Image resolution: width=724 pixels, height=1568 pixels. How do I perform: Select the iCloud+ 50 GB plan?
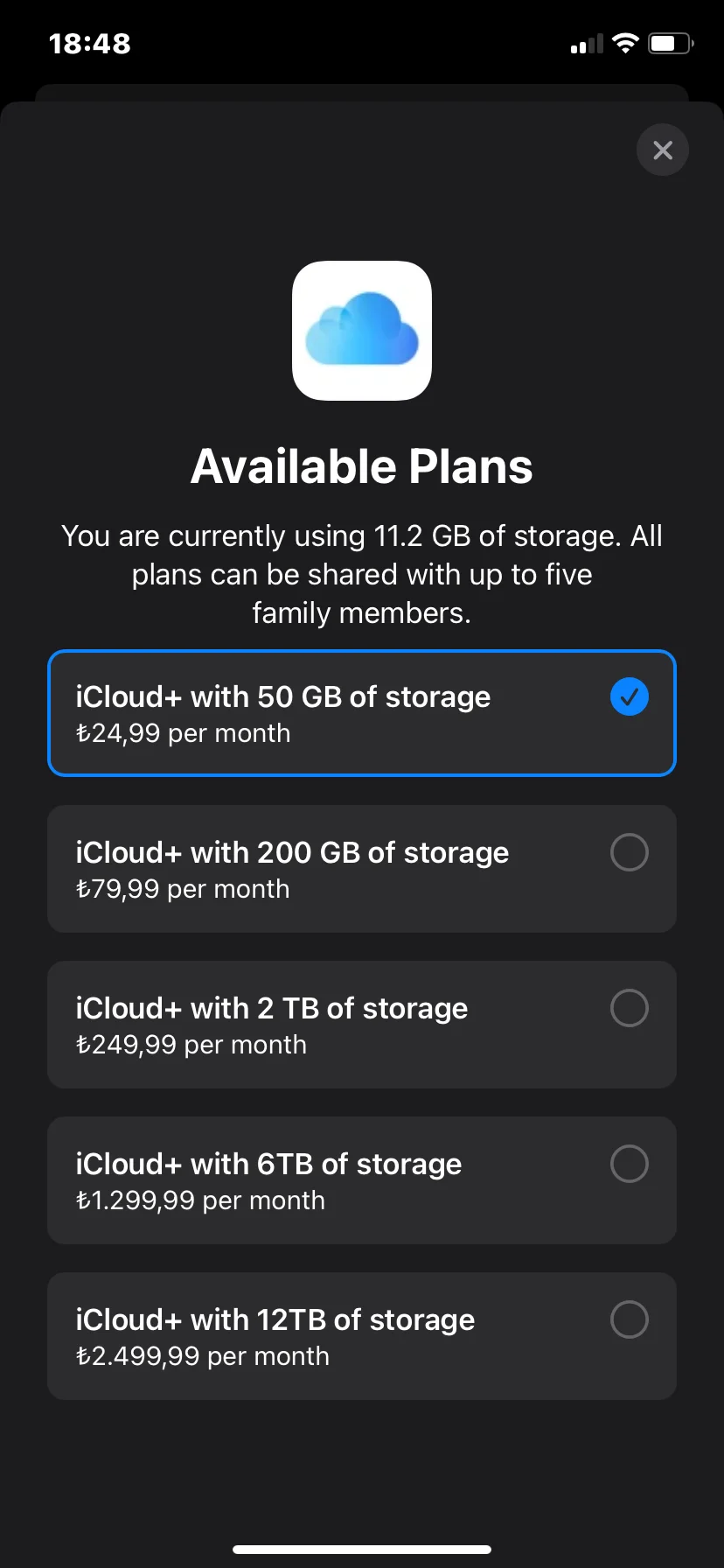pos(362,713)
